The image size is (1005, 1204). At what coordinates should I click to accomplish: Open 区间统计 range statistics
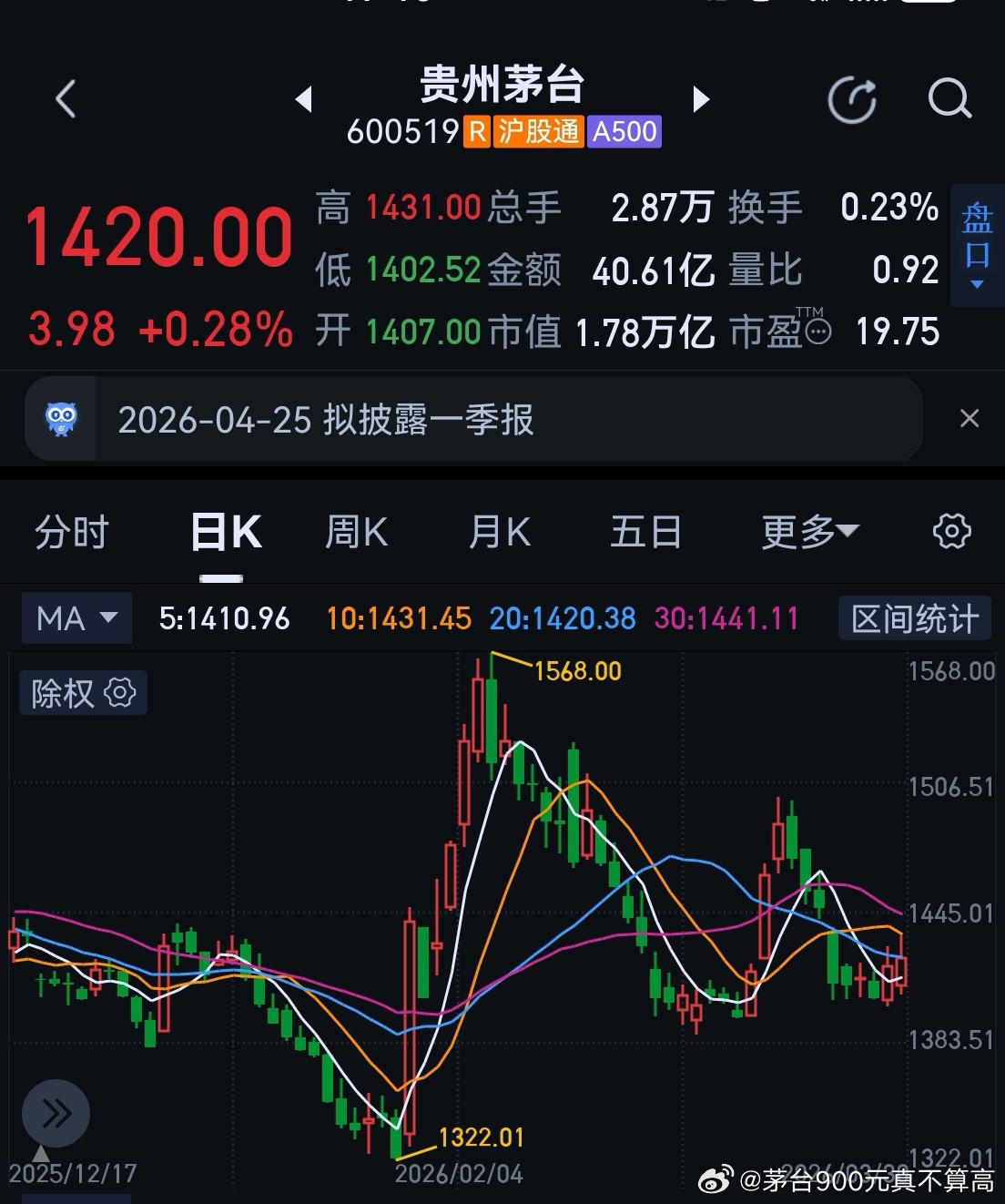click(x=914, y=617)
